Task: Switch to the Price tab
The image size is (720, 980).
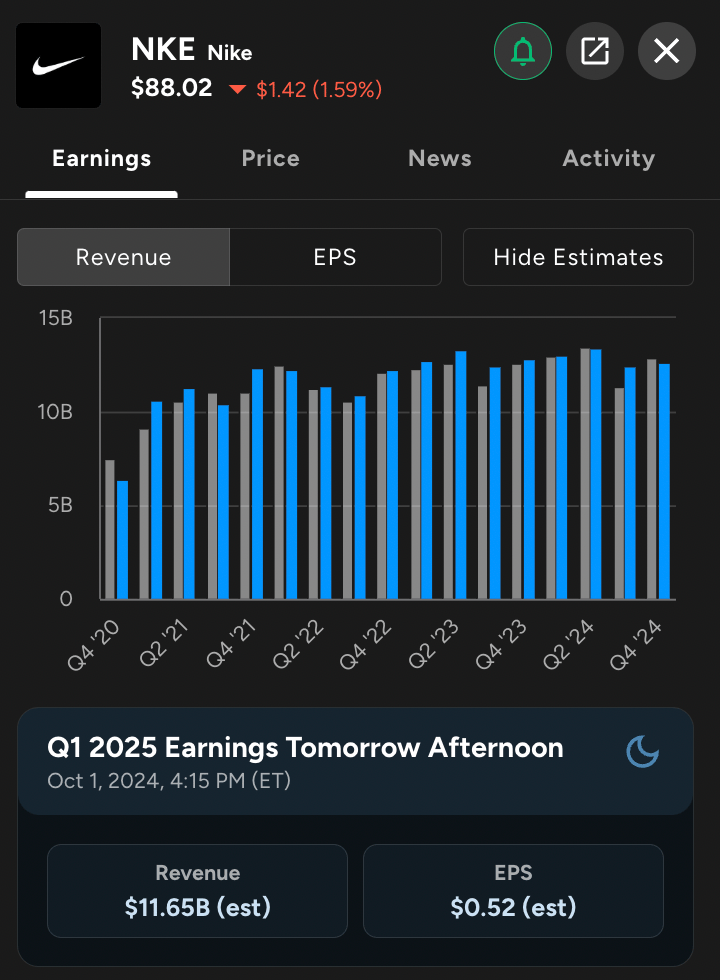Action: pyautogui.click(x=270, y=159)
